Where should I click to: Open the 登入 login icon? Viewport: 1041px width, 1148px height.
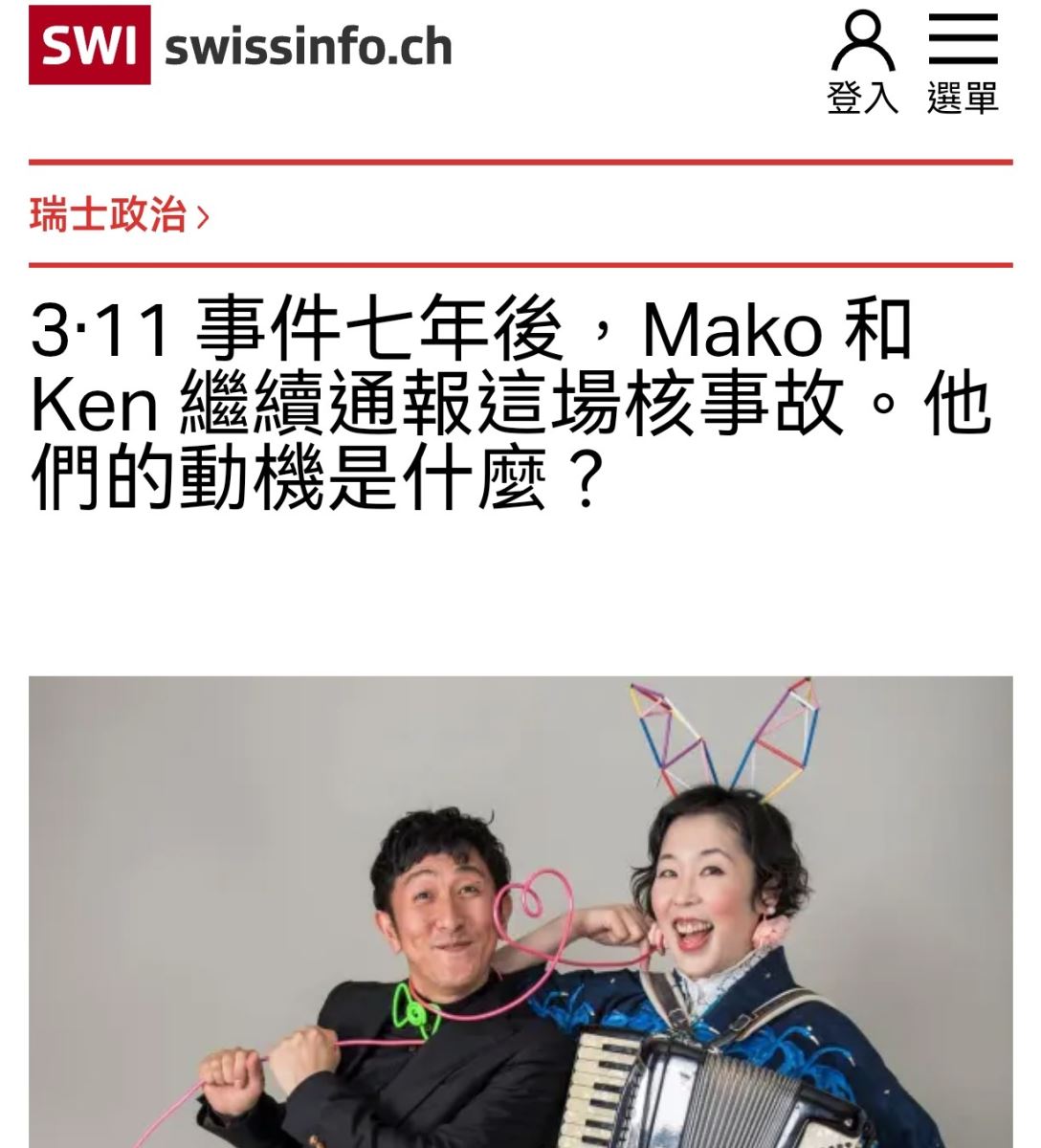click(862, 62)
